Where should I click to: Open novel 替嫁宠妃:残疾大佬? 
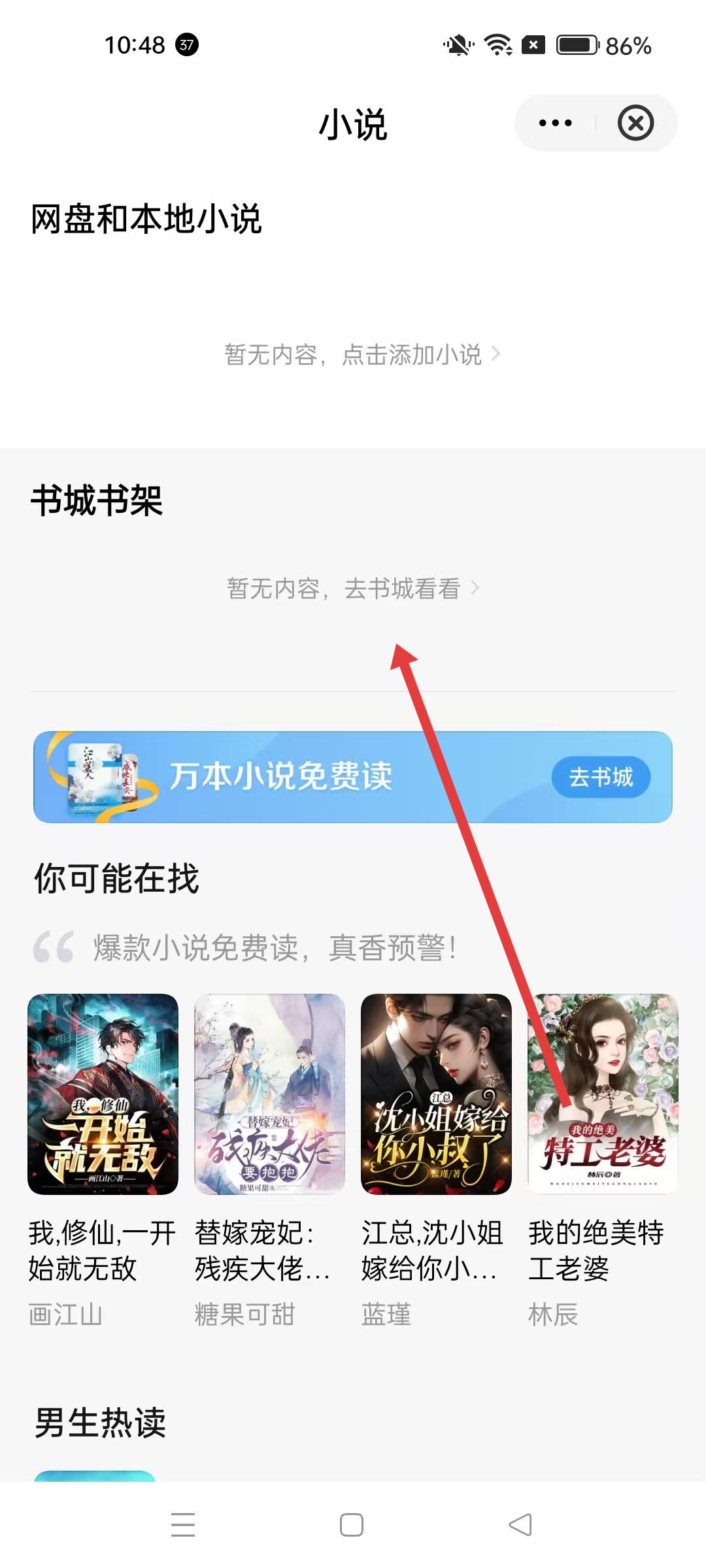[269, 1094]
